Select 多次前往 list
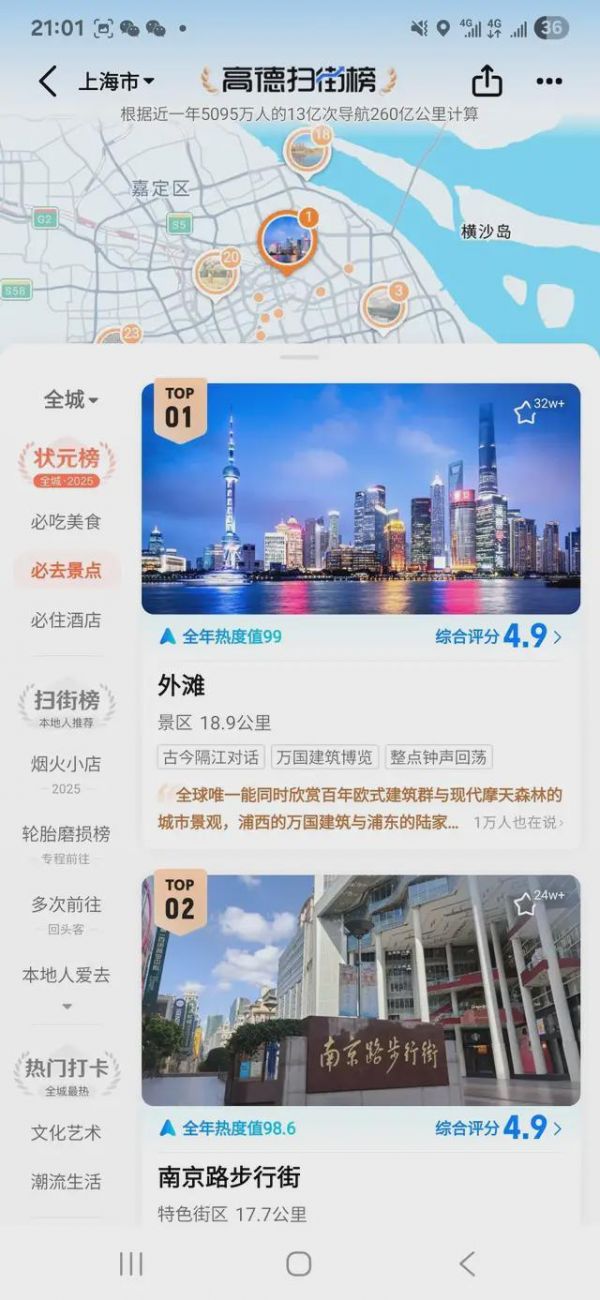This screenshot has height=1300, width=600. coord(66,904)
